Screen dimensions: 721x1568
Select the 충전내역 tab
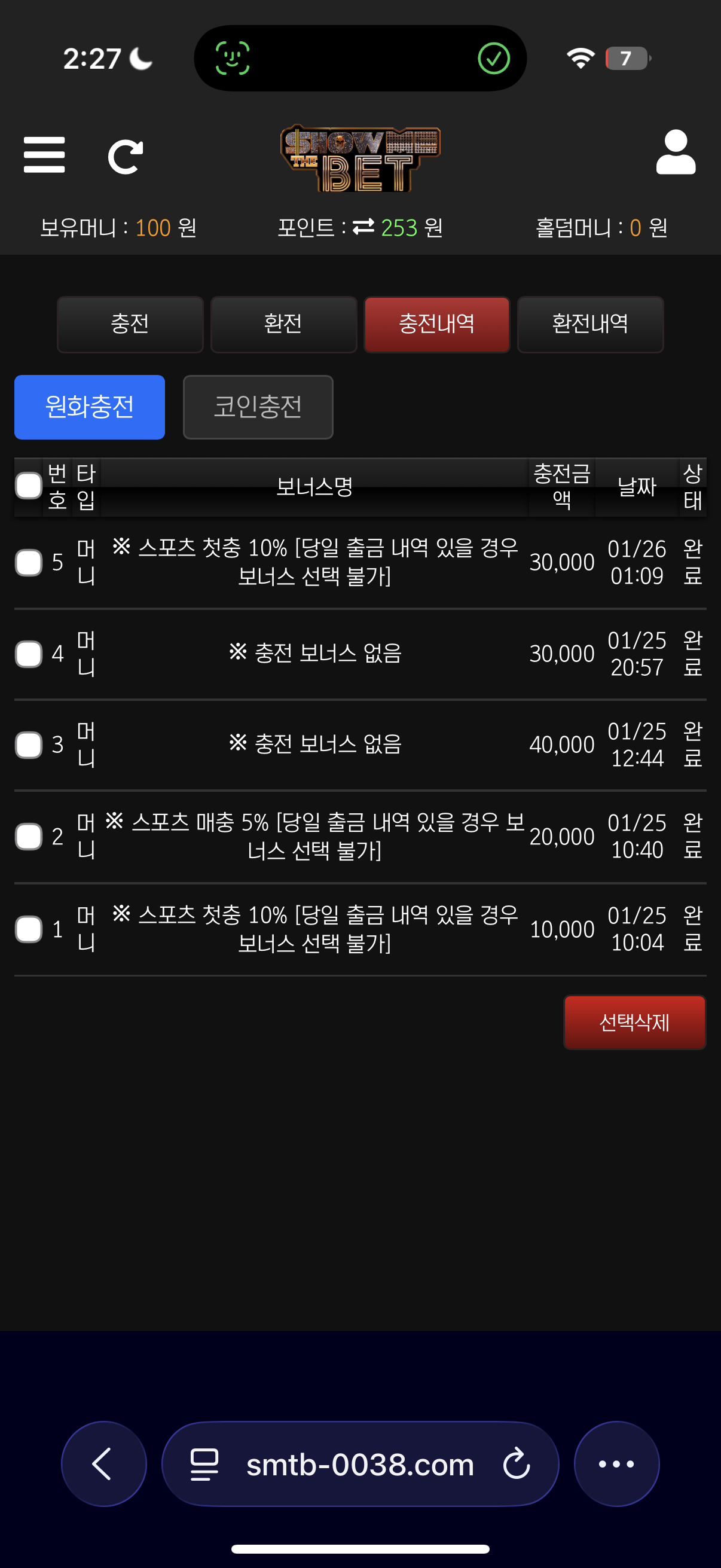tap(436, 324)
